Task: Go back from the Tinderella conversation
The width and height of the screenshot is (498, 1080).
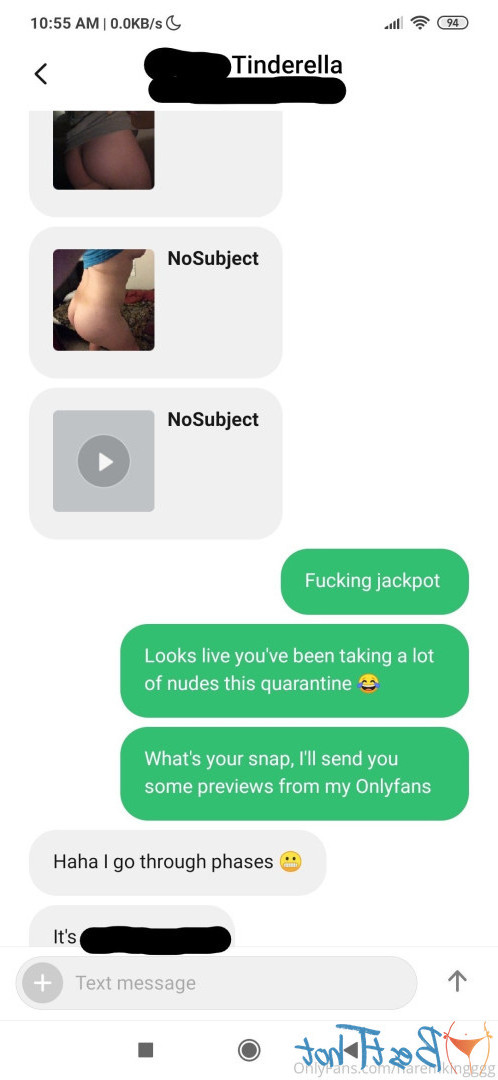Action: pyautogui.click(x=41, y=74)
